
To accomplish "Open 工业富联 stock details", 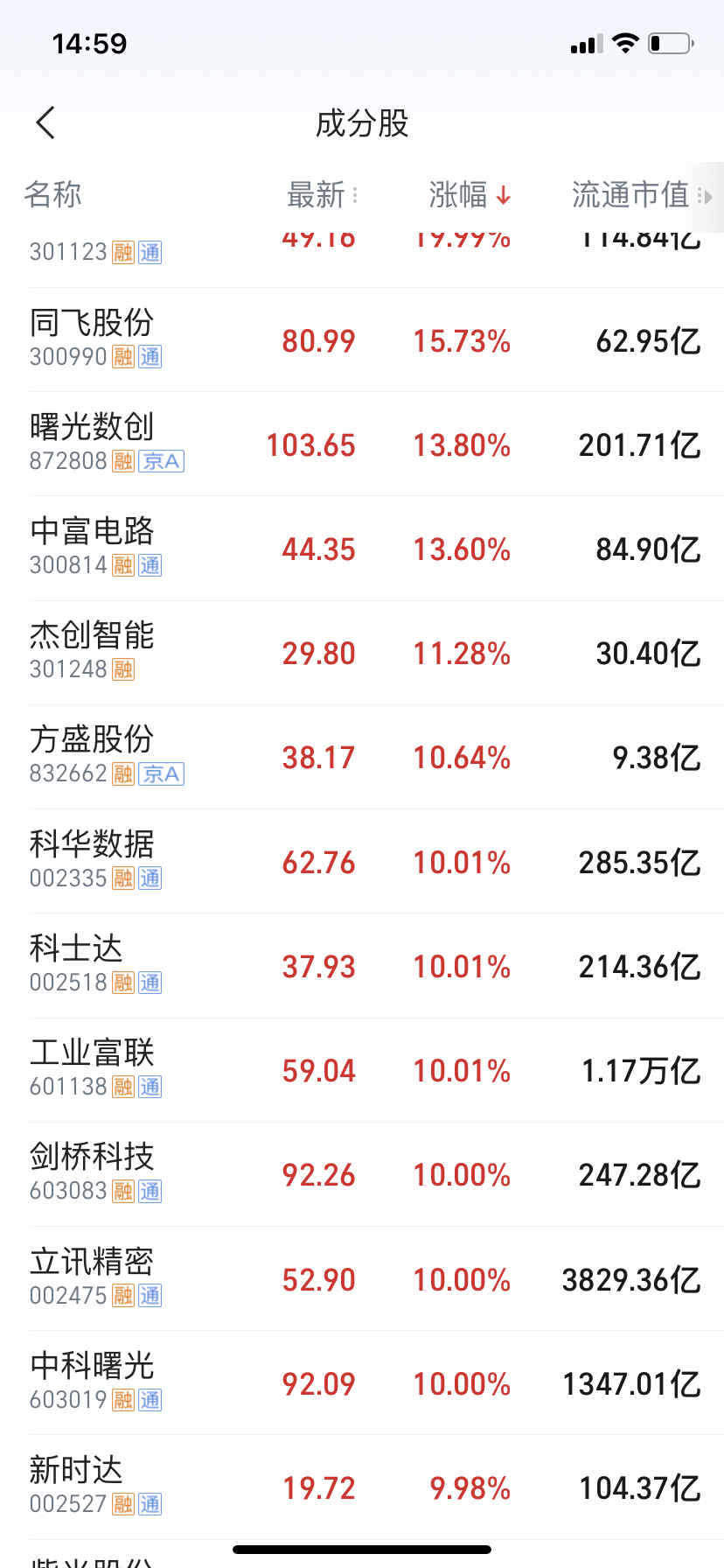I will coord(362,1070).
